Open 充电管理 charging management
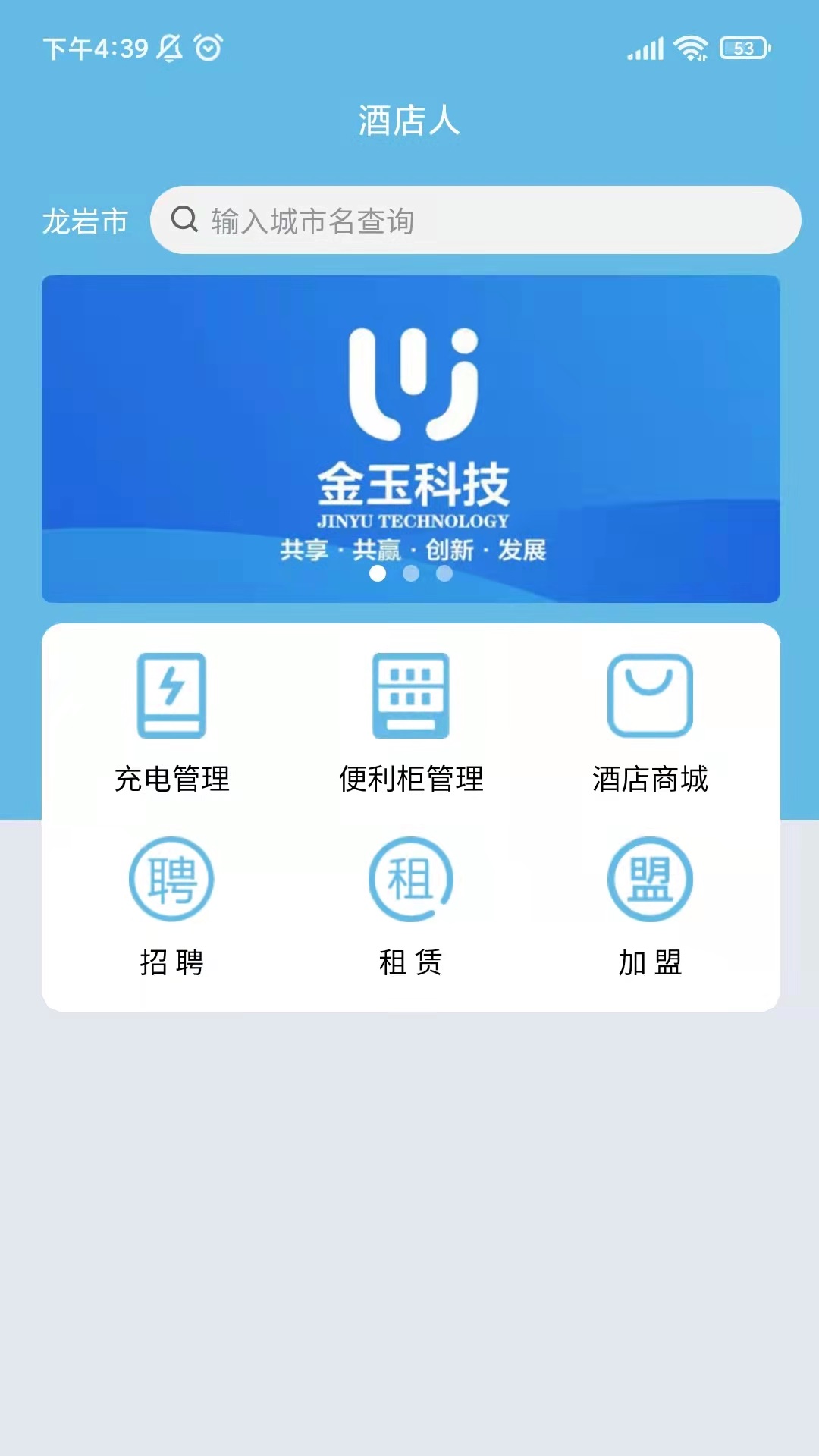Viewport: 819px width, 1456px height. [x=172, y=722]
